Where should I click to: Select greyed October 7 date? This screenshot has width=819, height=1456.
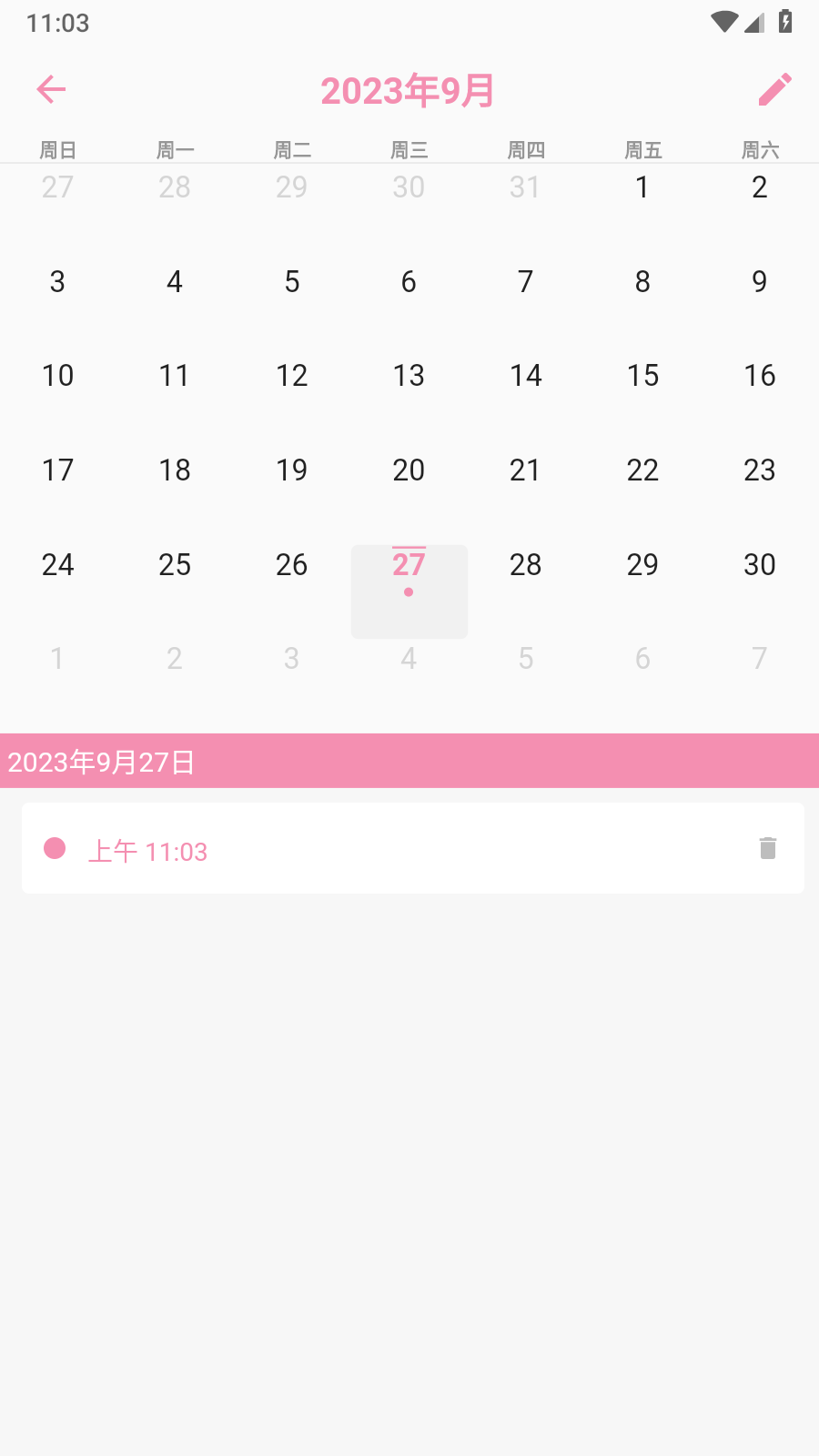[759, 659]
